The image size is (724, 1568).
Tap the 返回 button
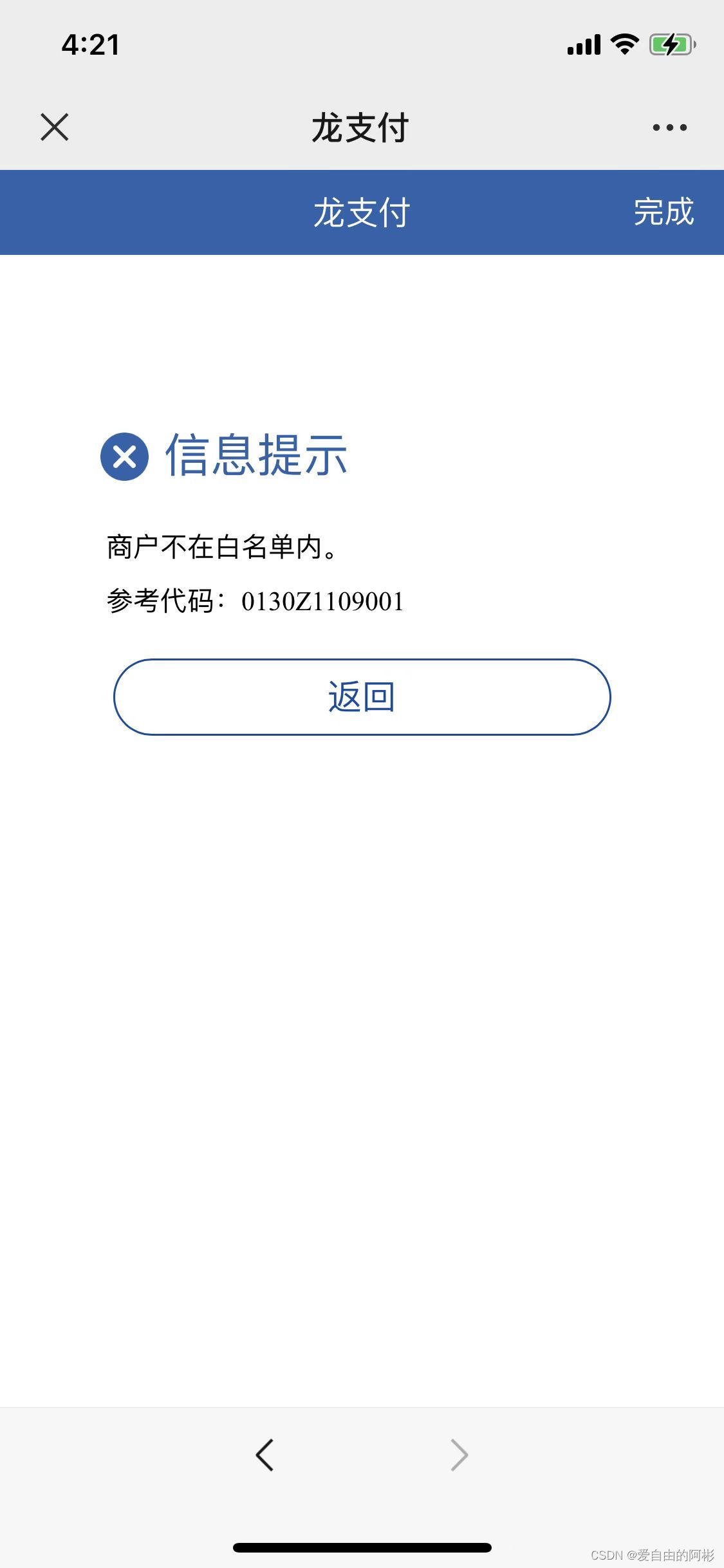tap(362, 696)
